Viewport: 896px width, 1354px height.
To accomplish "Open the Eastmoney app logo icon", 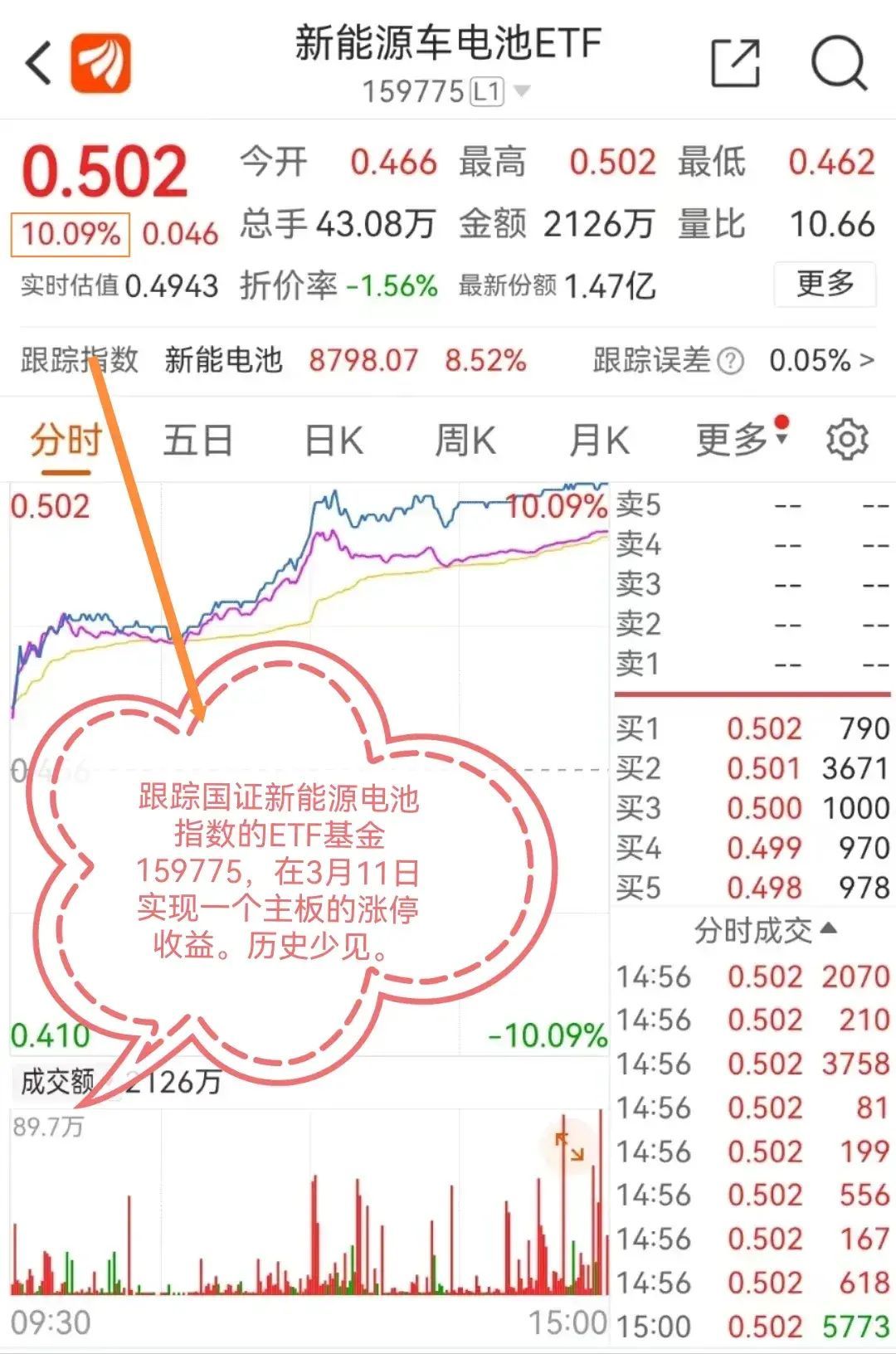I will coord(101,60).
